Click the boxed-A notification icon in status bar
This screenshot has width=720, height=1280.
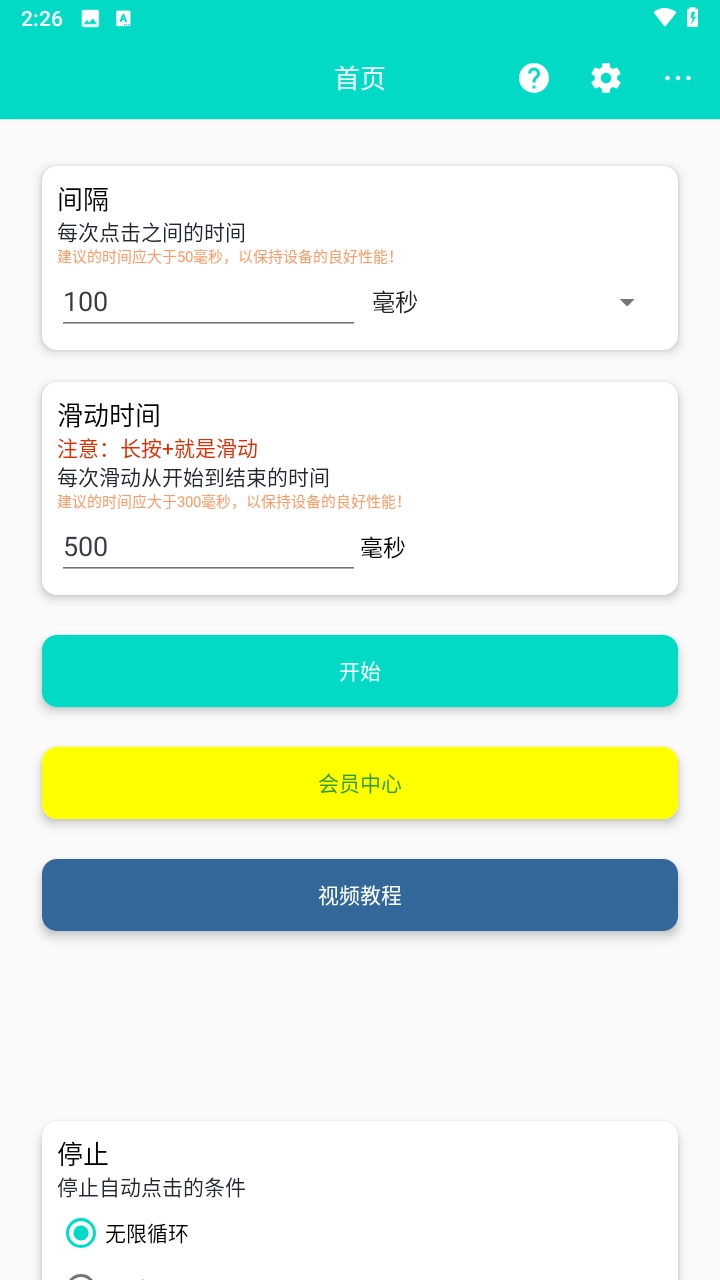click(x=124, y=17)
